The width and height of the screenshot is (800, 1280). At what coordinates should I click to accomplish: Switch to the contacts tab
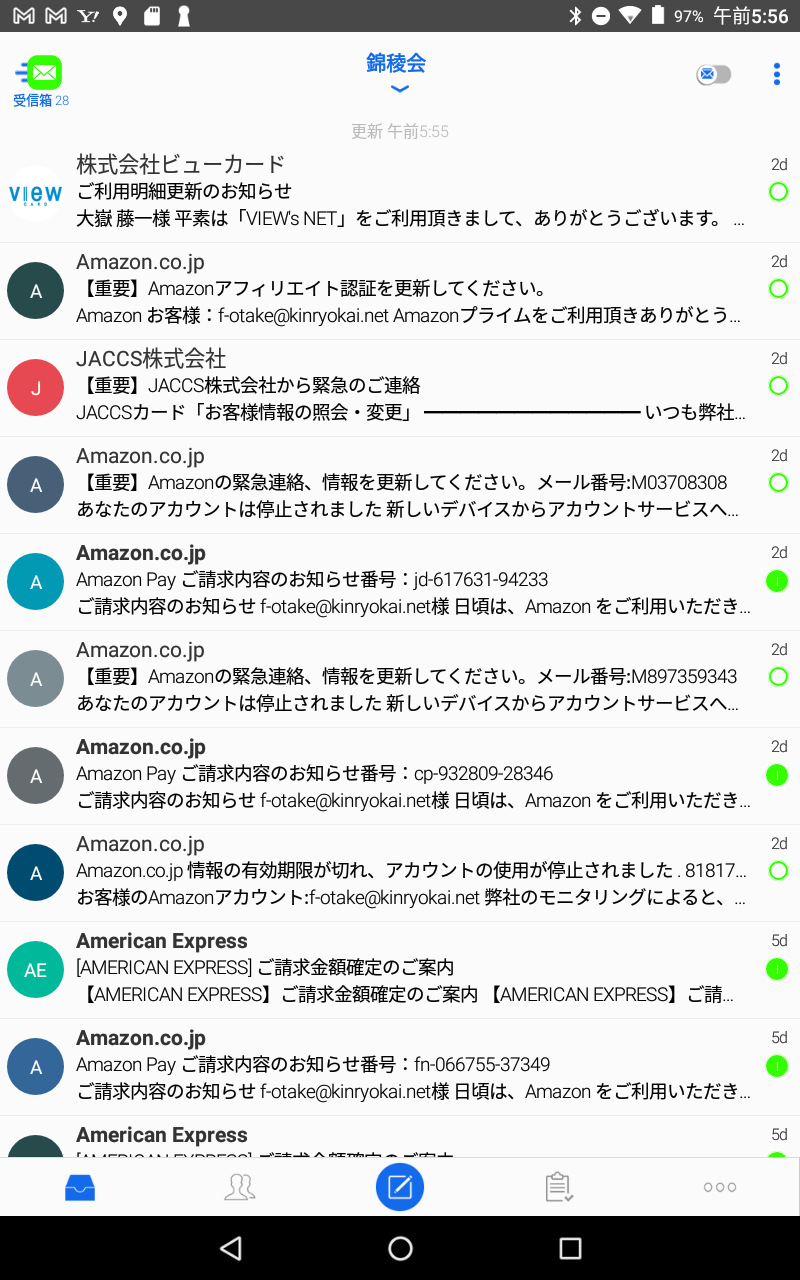pos(240,1187)
